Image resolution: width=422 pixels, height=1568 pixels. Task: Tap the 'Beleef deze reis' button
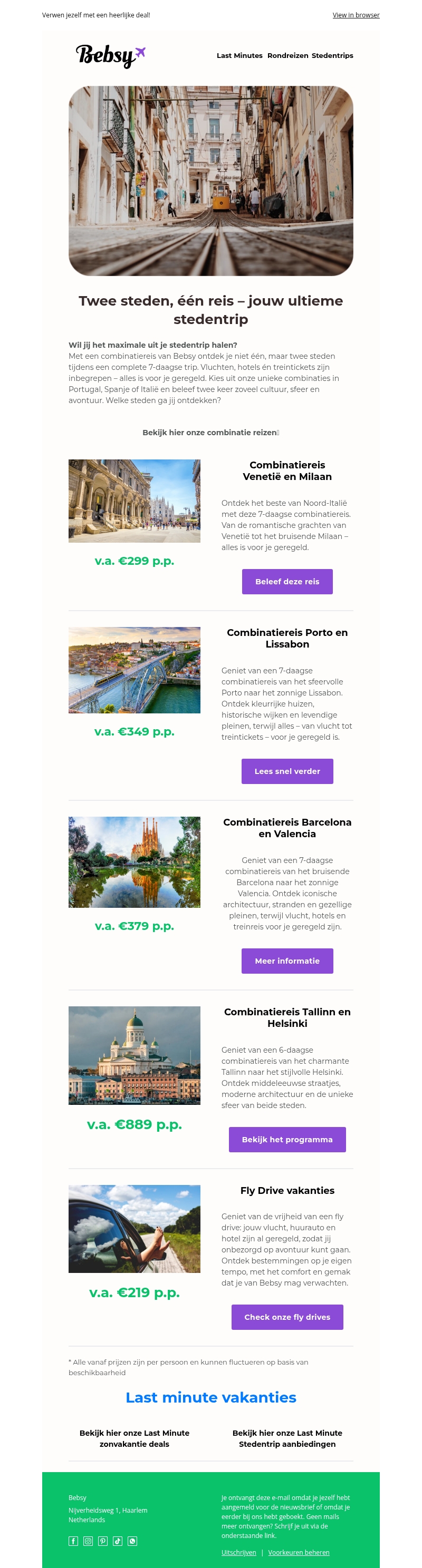(287, 581)
